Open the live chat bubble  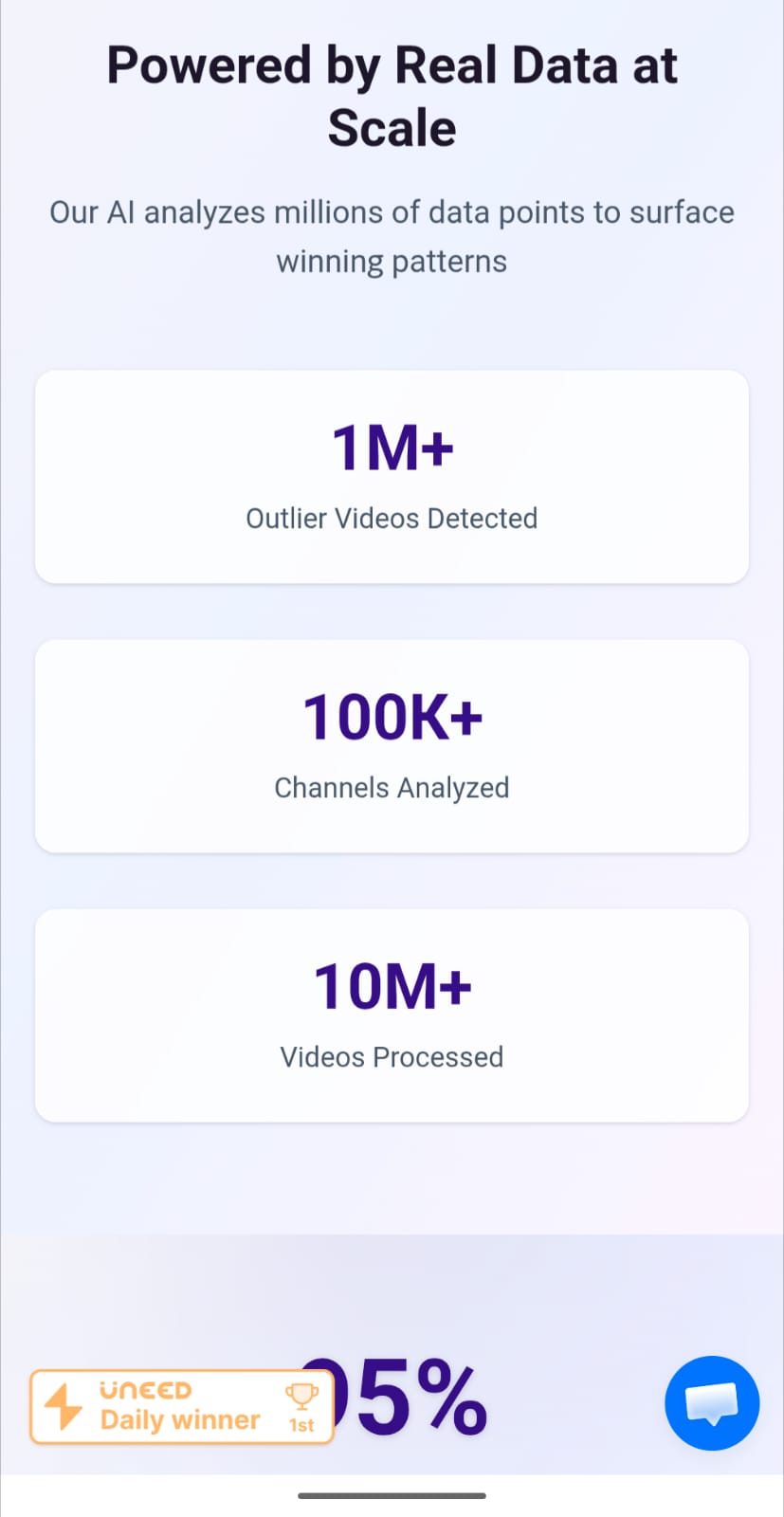tap(712, 1403)
